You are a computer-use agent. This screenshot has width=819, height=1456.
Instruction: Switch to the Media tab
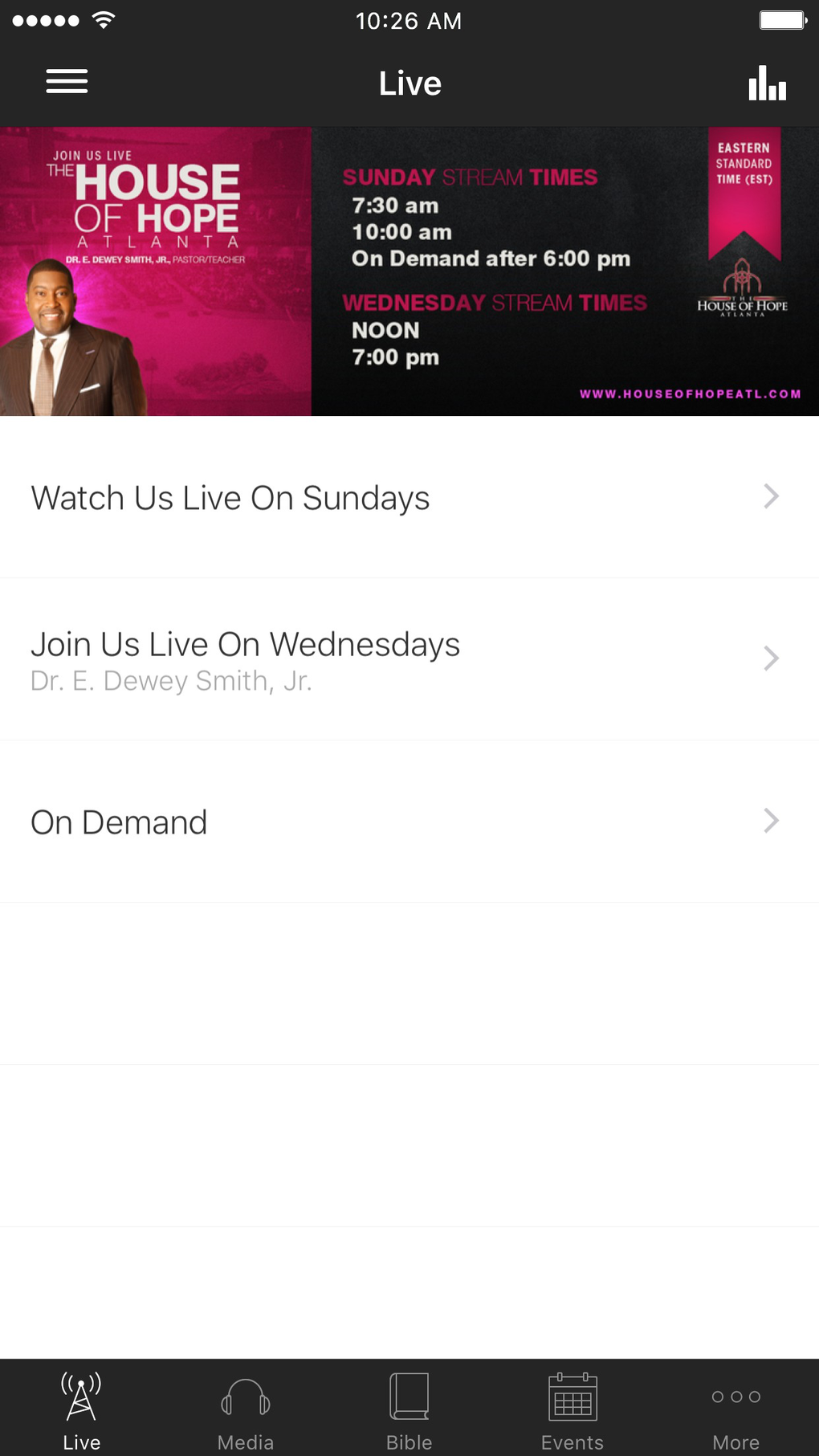coord(246,1411)
